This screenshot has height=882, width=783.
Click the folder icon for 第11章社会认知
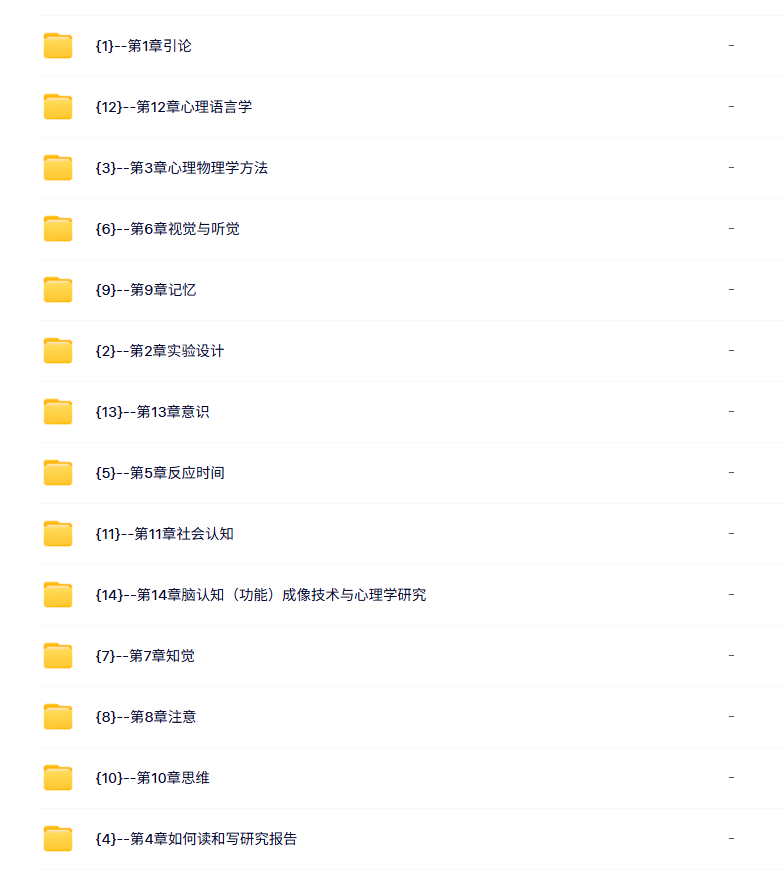57,533
